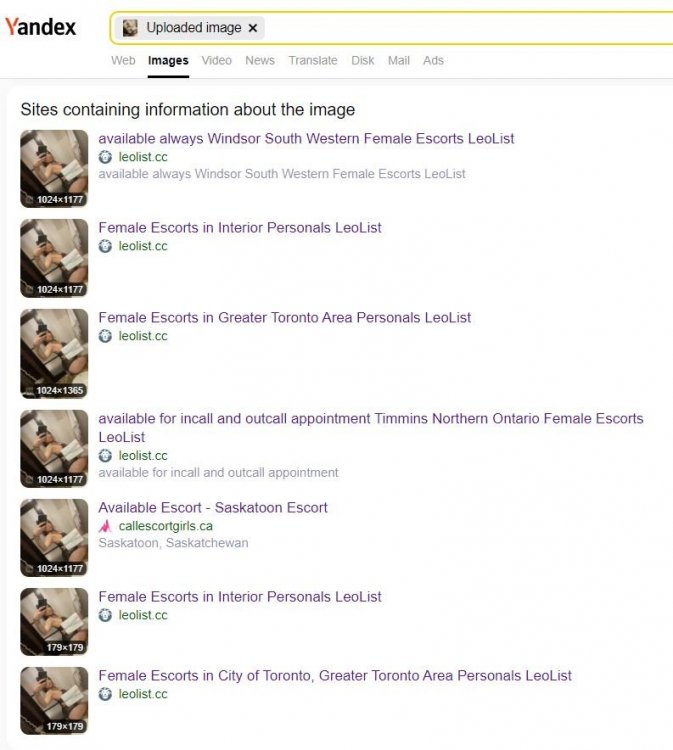
Task: Switch to the News tab
Action: coord(260,60)
